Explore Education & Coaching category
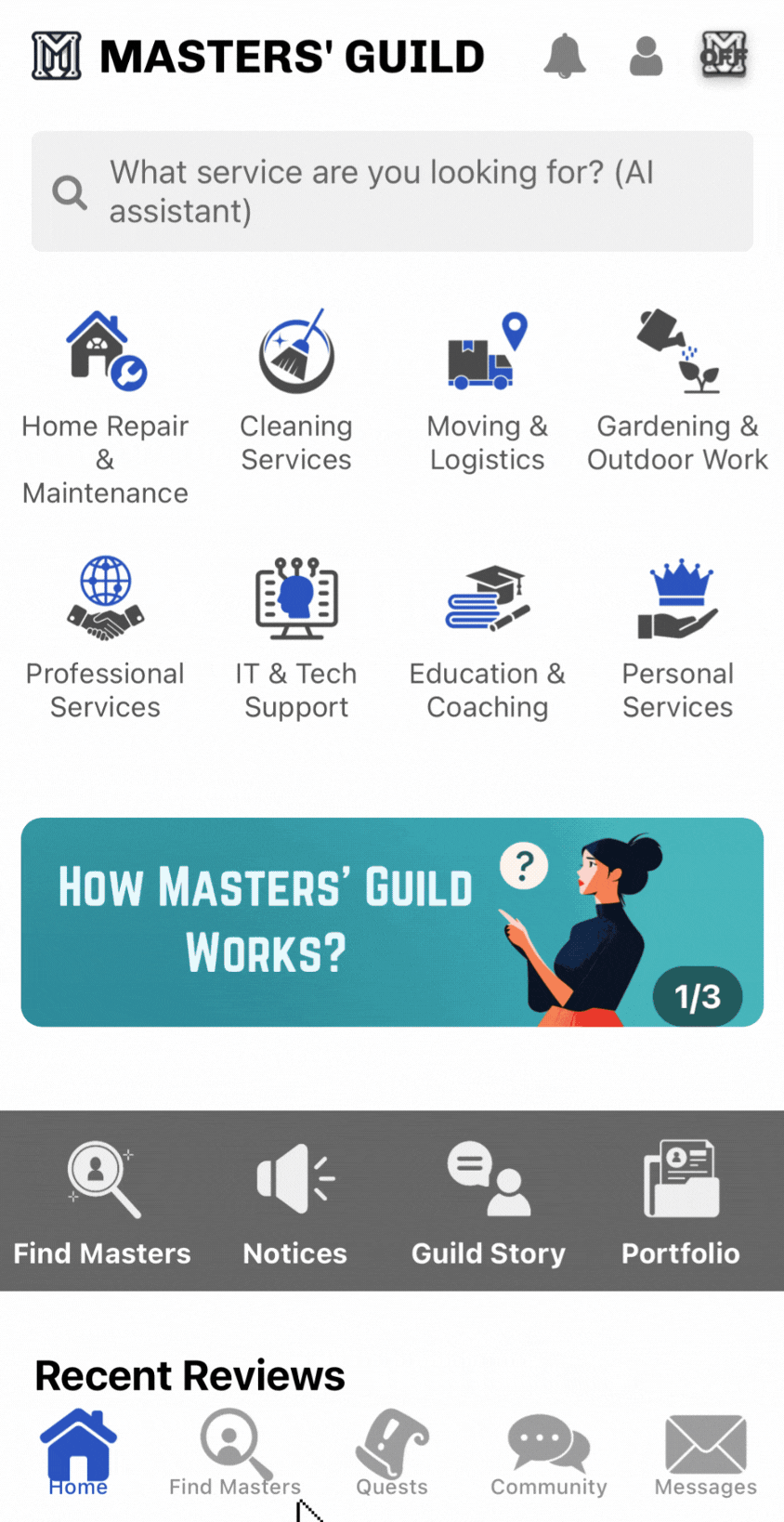Screen dimensions: 784x1522 coord(487,637)
